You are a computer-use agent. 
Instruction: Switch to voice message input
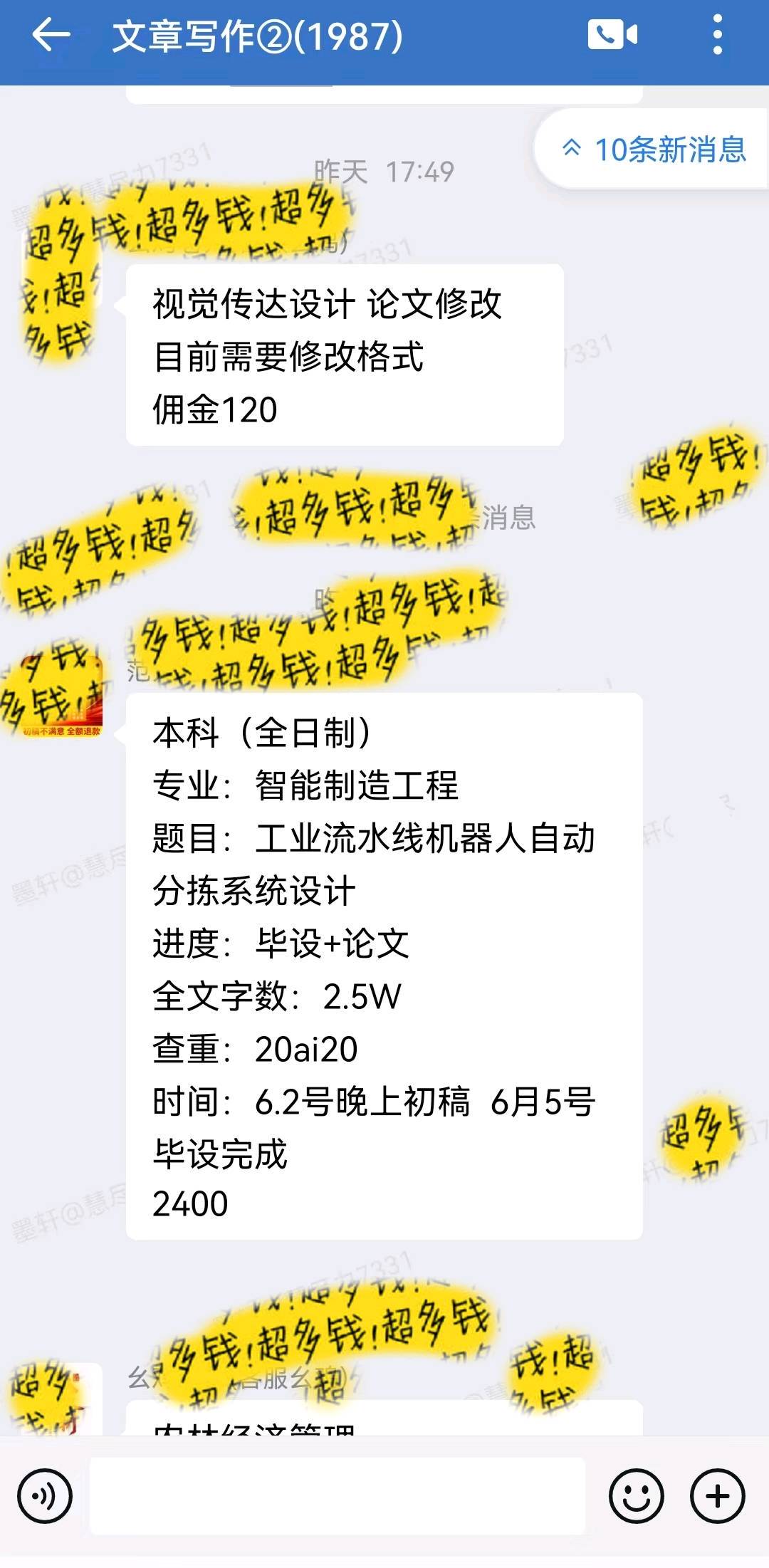click(45, 1496)
